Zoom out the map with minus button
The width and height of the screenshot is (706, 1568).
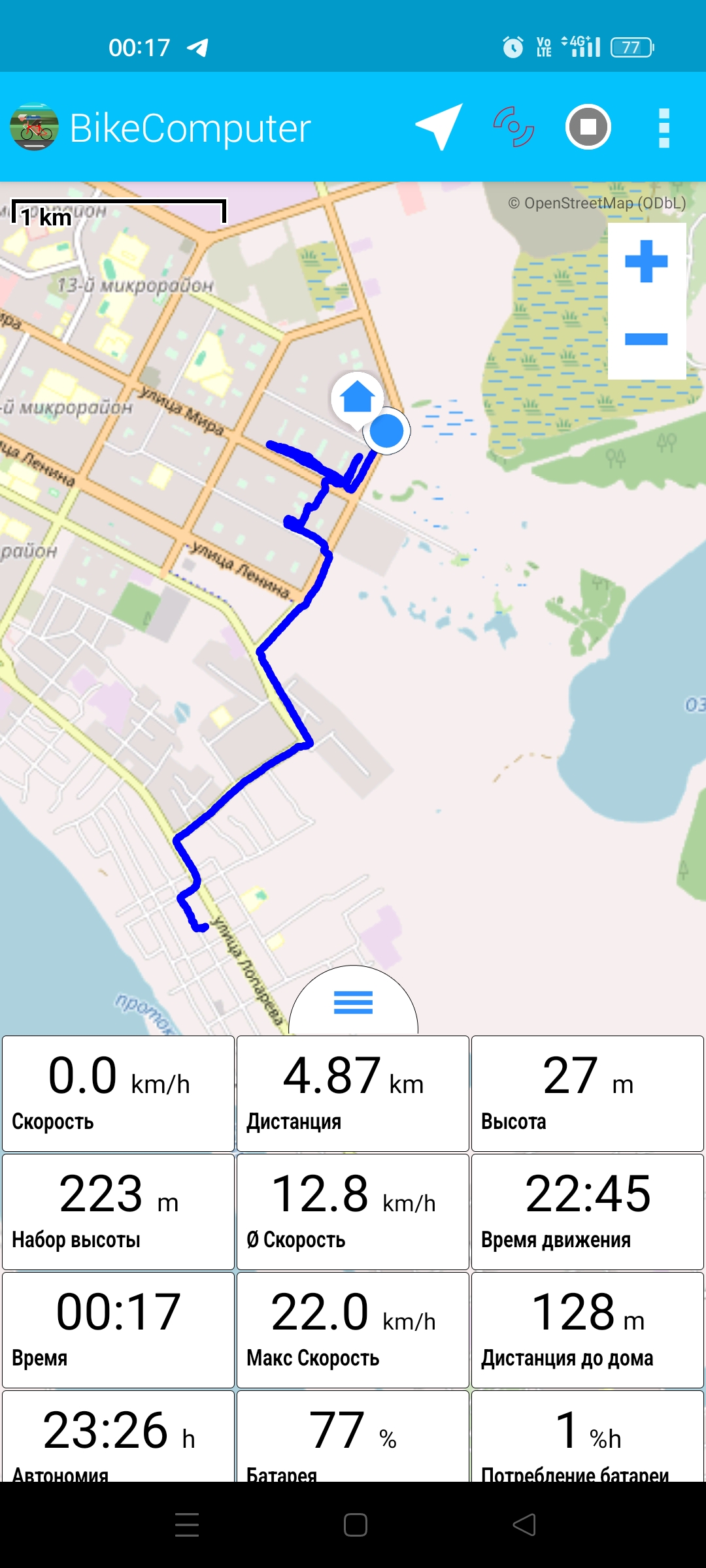click(647, 339)
